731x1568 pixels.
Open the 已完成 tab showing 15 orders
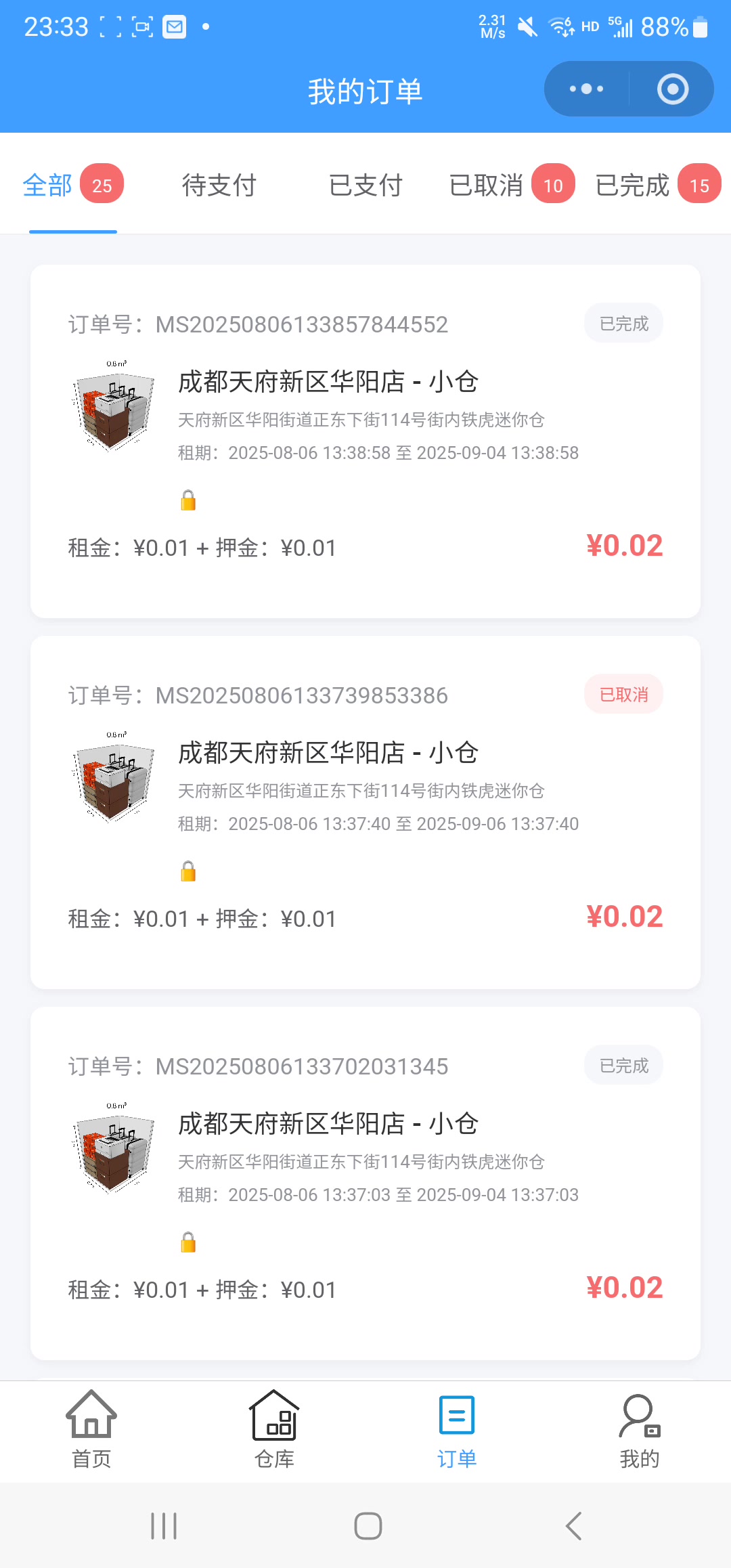point(632,184)
